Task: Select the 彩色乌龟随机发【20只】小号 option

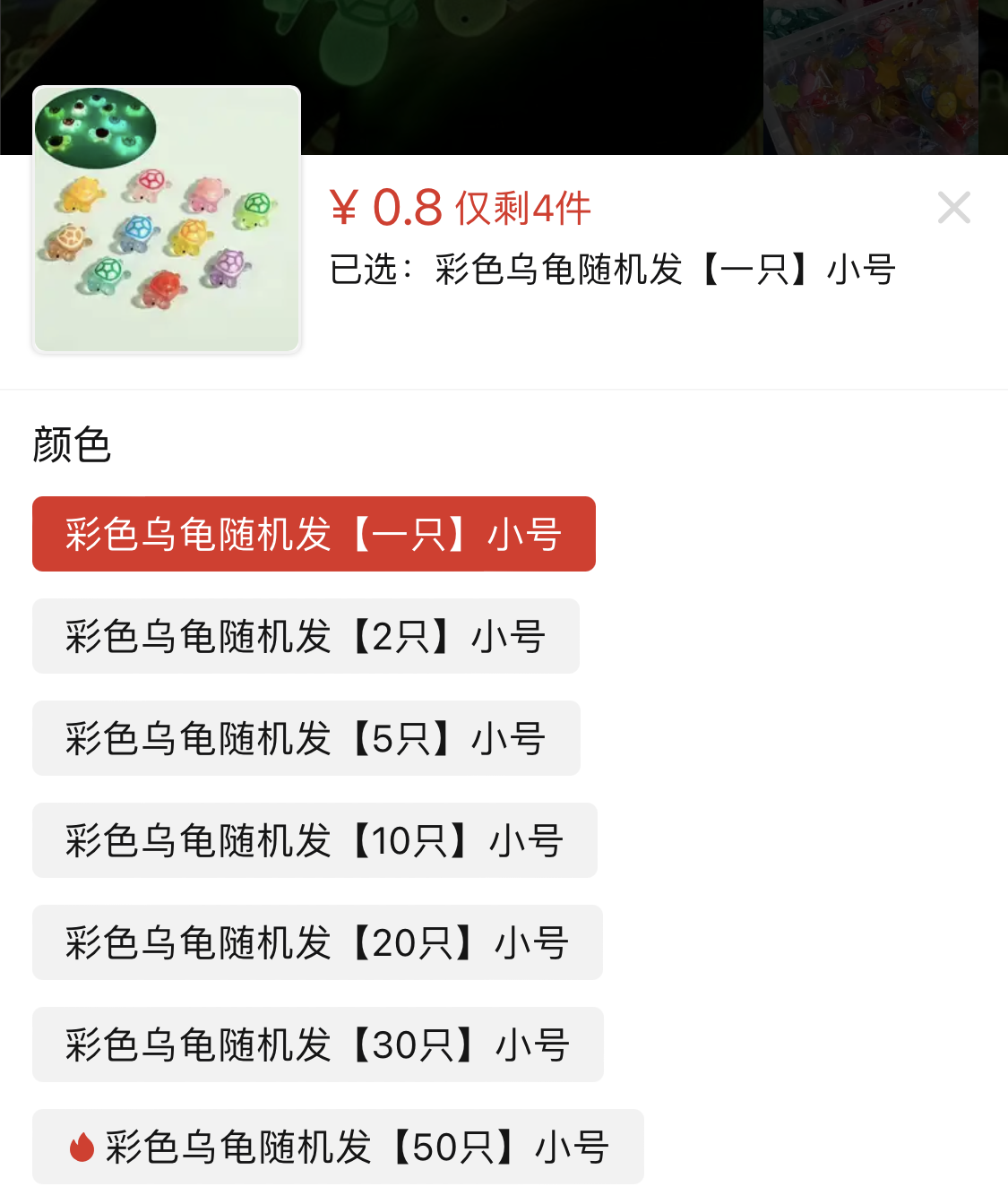Action: pyautogui.click(x=316, y=942)
